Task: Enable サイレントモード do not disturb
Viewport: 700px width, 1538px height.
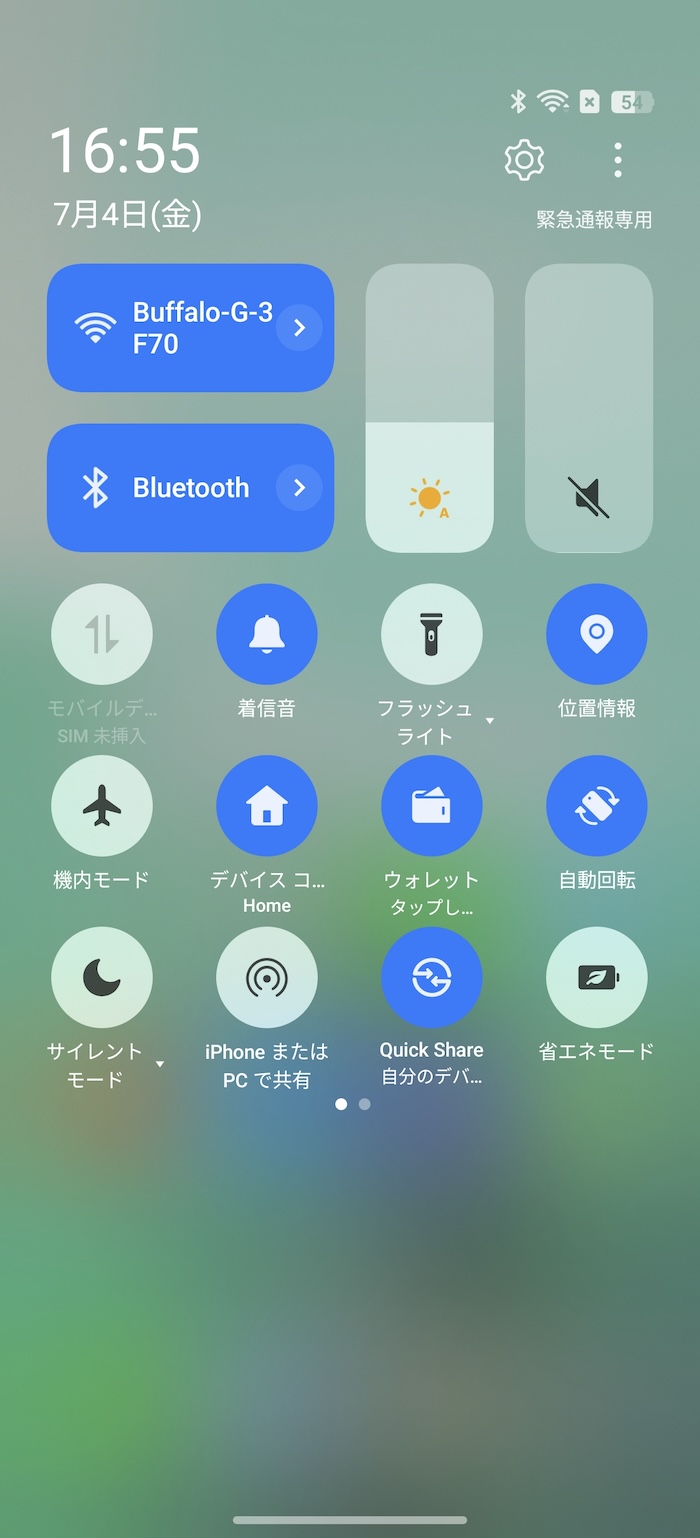Action: click(102, 977)
